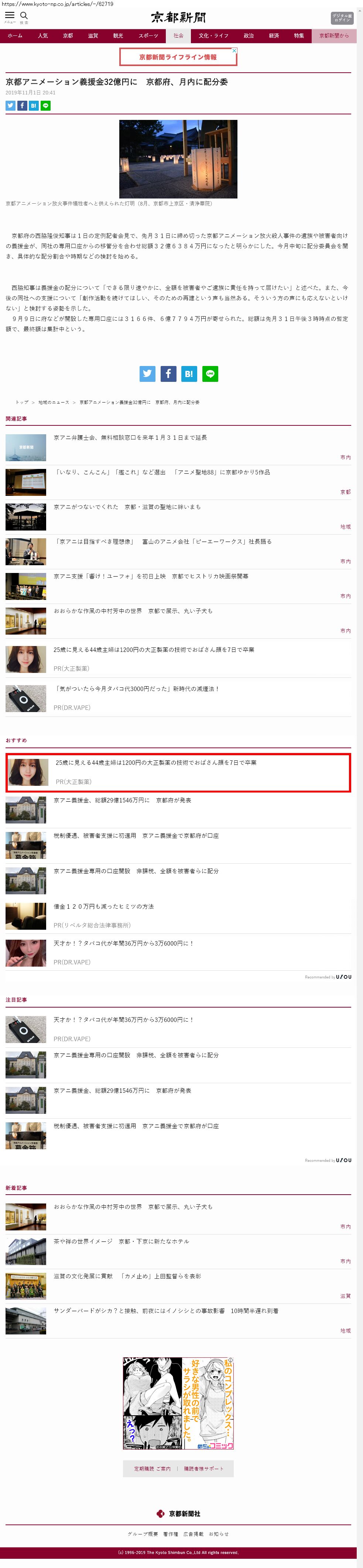
Task: Switch to the 滋賀 tab
Action: (93, 36)
